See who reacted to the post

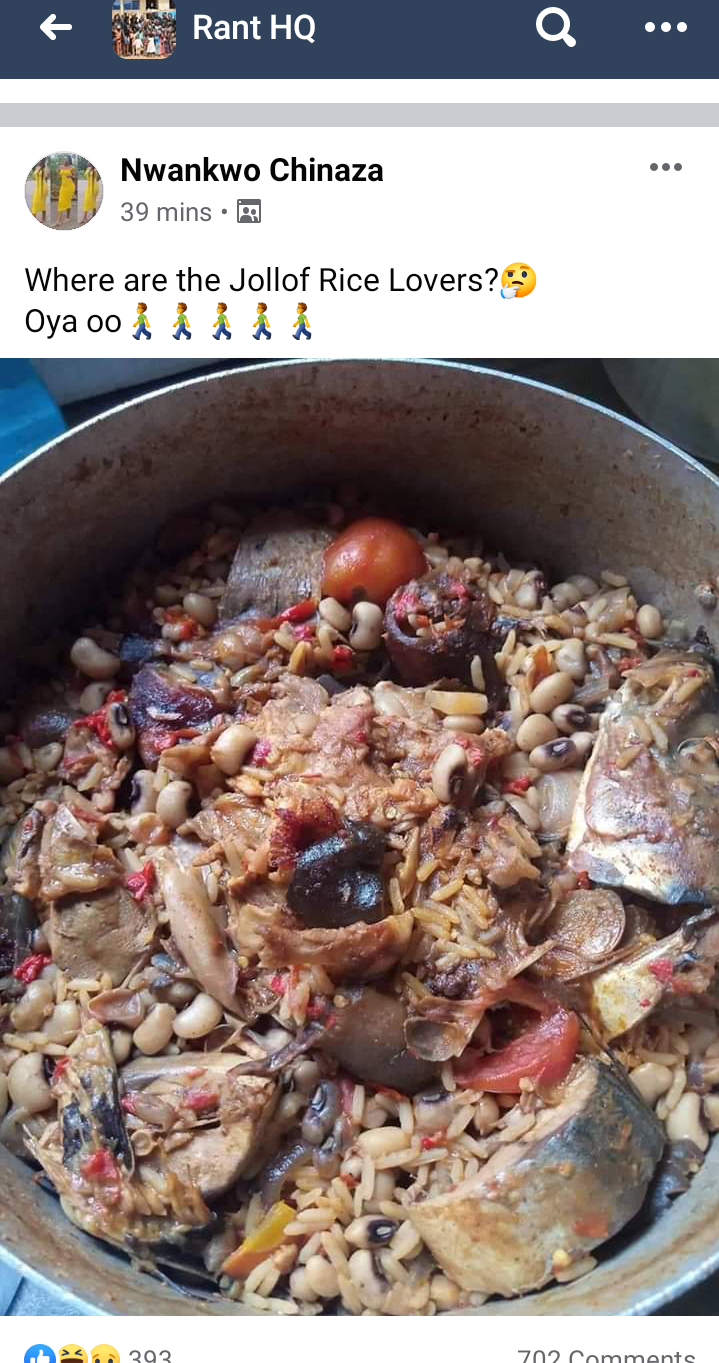[98, 1354]
